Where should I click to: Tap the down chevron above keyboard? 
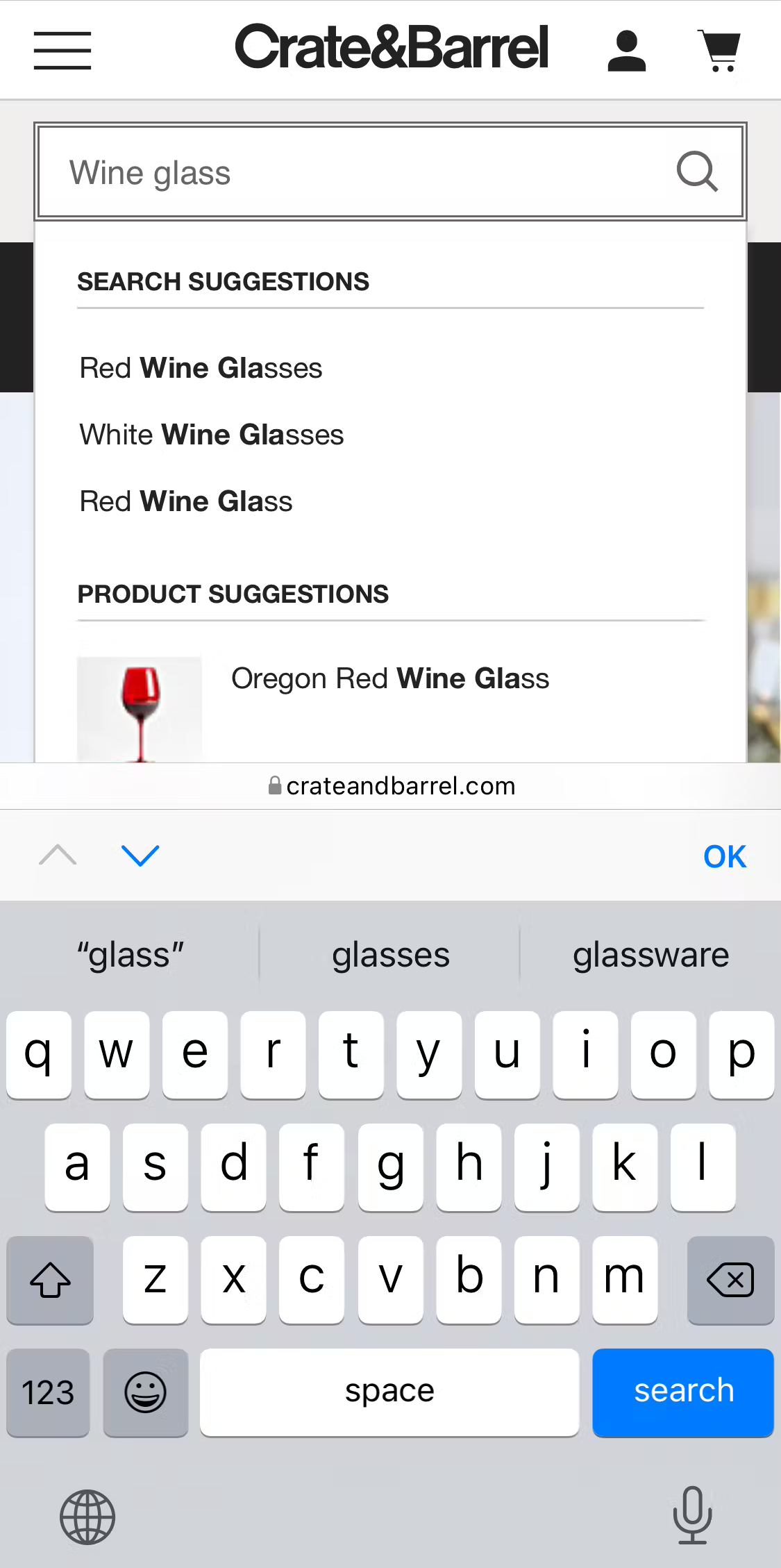141,856
